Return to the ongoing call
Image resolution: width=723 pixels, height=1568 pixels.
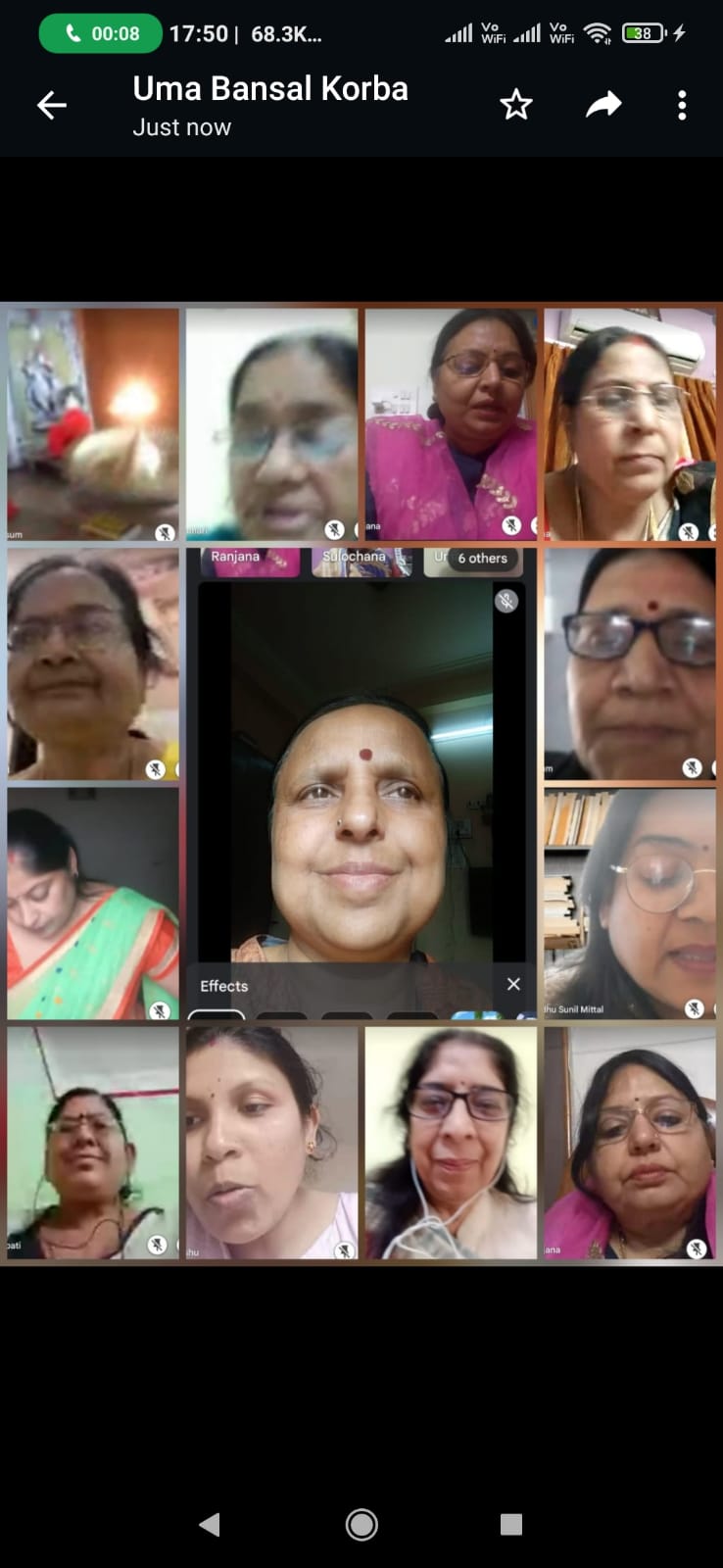pyautogui.click(x=101, y=34)
